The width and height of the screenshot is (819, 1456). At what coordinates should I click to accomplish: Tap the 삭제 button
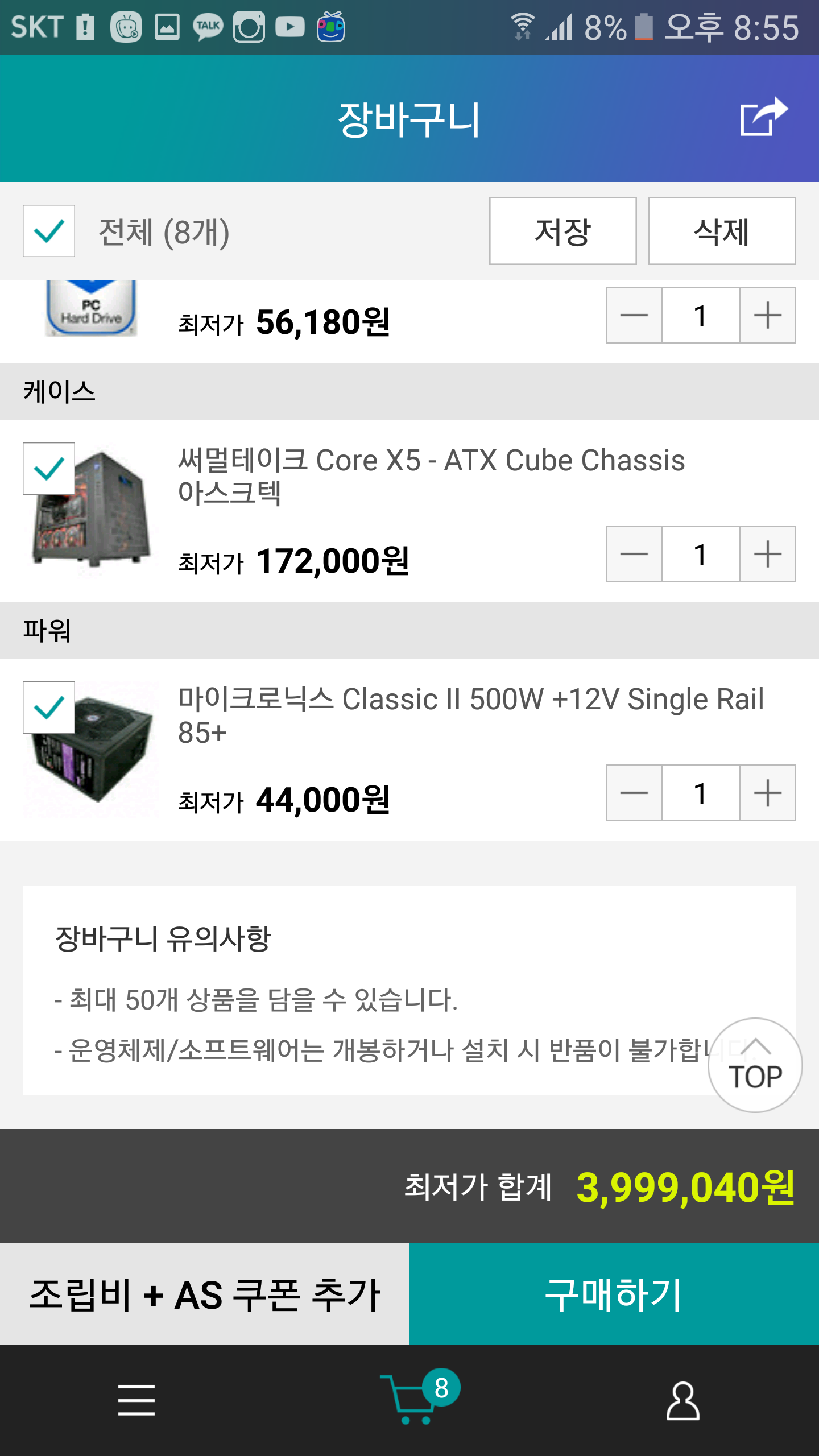click(722, 231)
